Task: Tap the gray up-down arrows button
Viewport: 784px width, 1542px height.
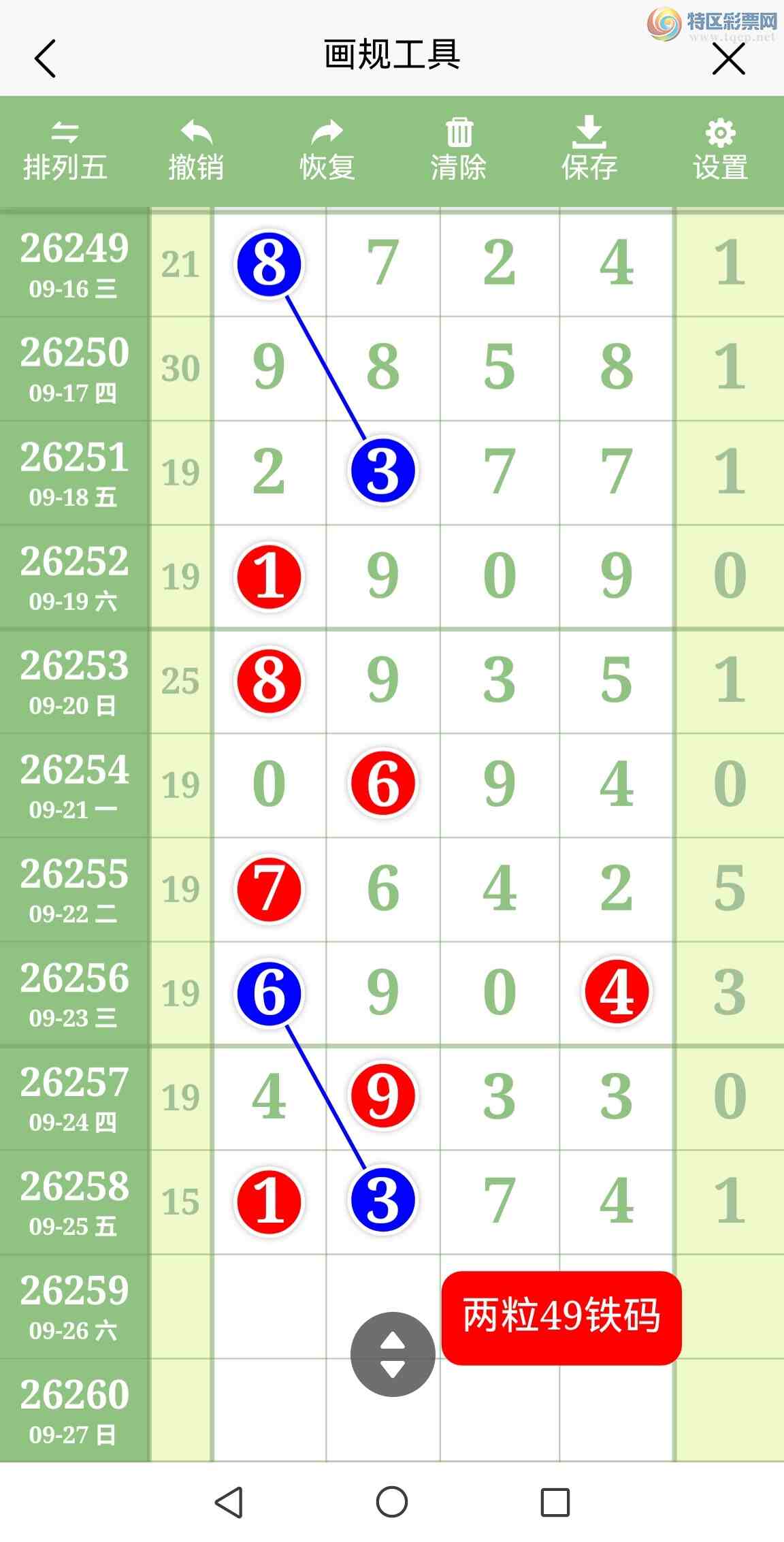Action: pos(393,1354)
